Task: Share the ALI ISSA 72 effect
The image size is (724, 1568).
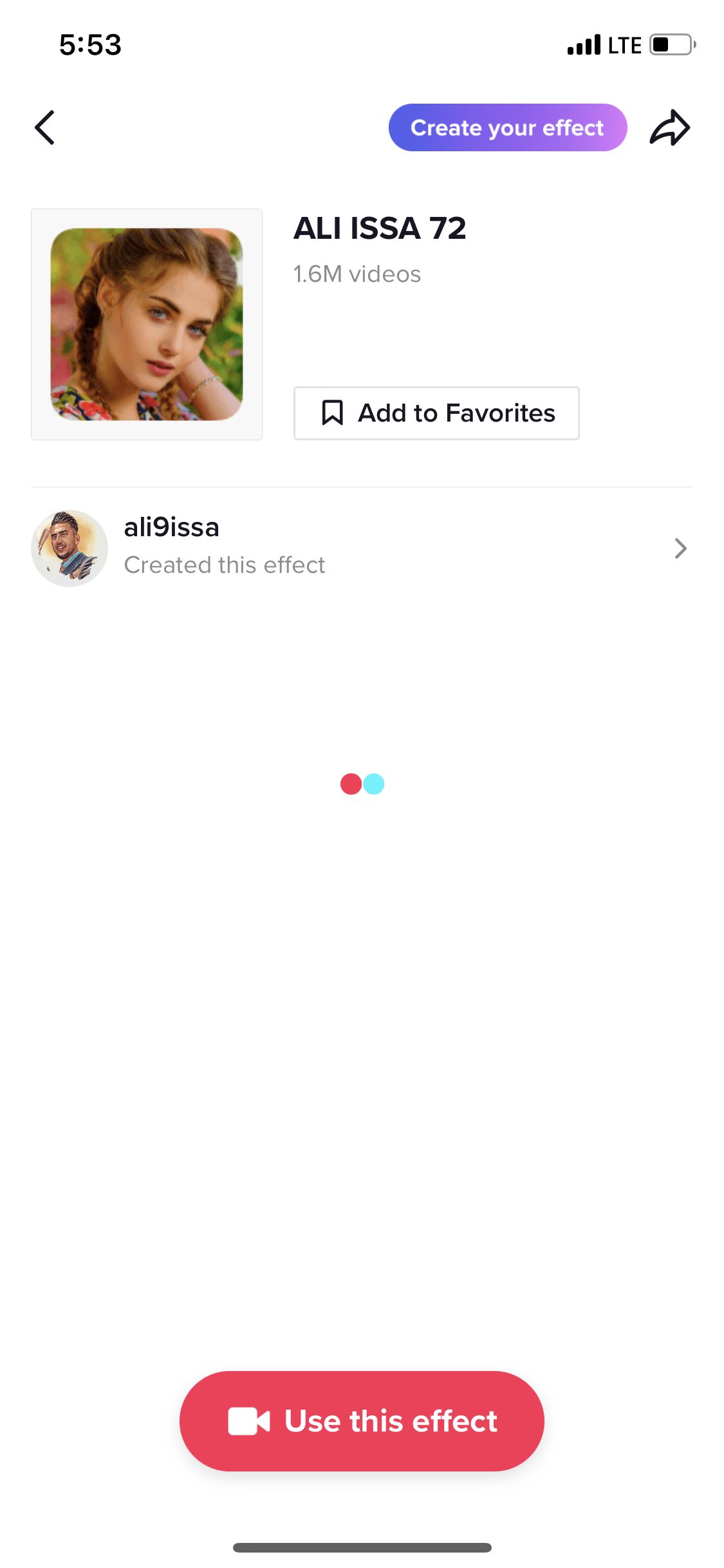Action: (669, 127)
